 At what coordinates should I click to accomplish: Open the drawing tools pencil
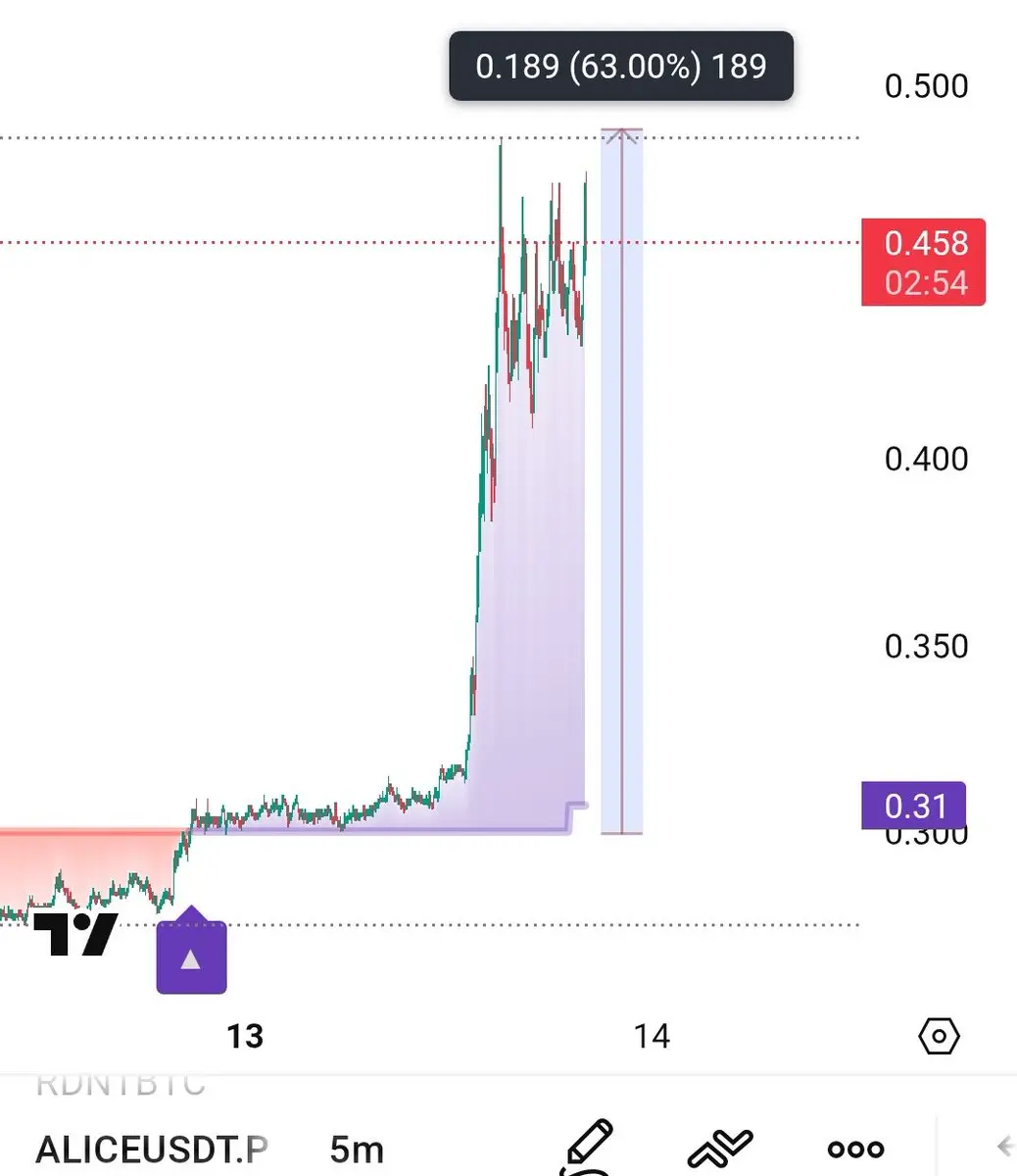[588, 1147]
